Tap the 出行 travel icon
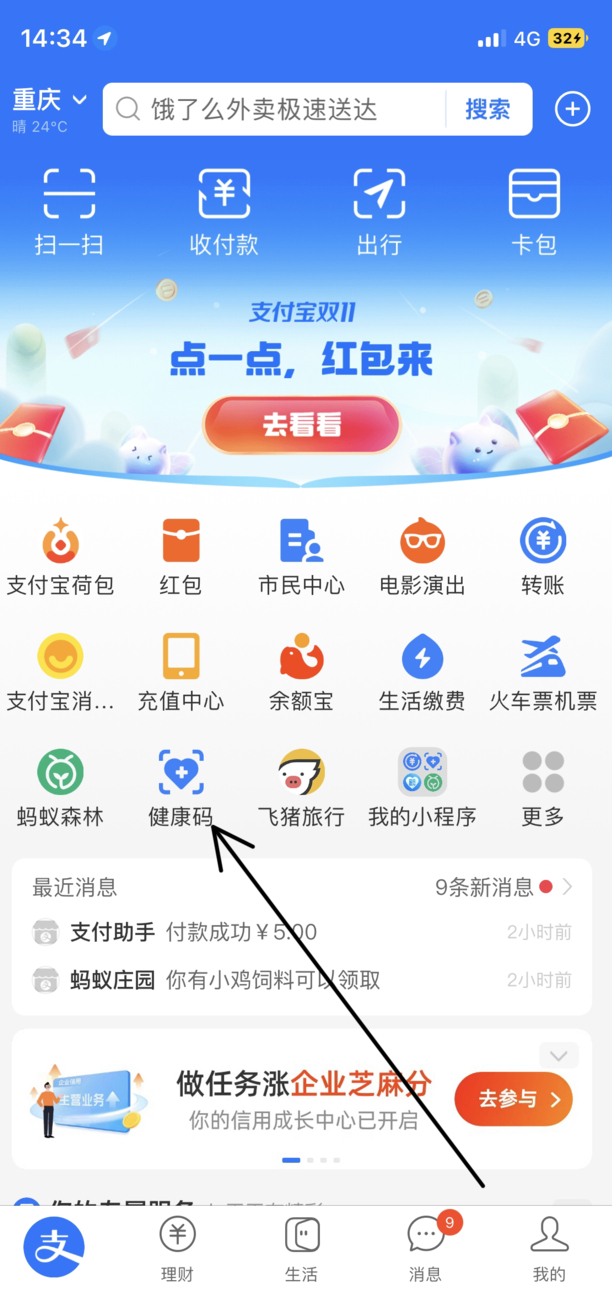 379,211
